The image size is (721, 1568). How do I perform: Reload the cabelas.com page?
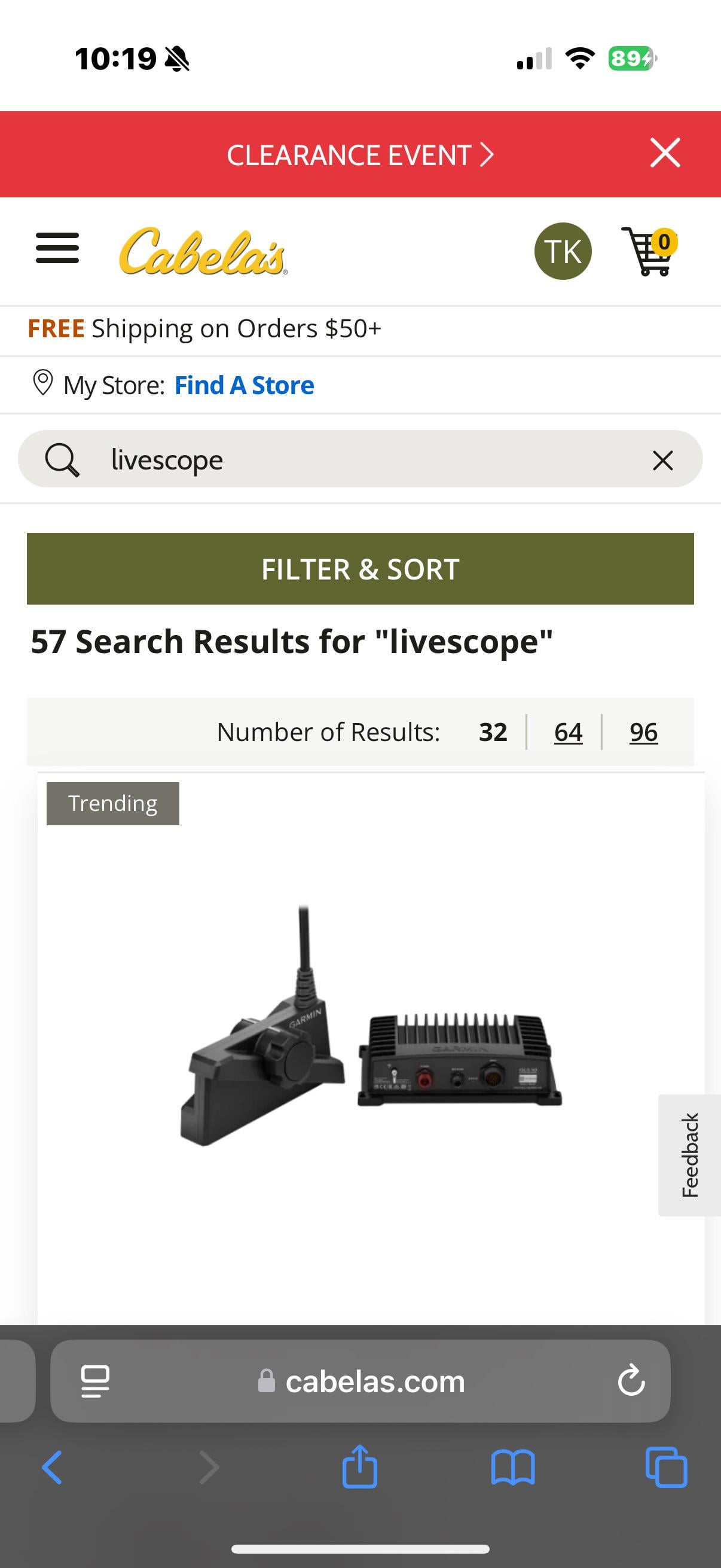point(630,1380)
